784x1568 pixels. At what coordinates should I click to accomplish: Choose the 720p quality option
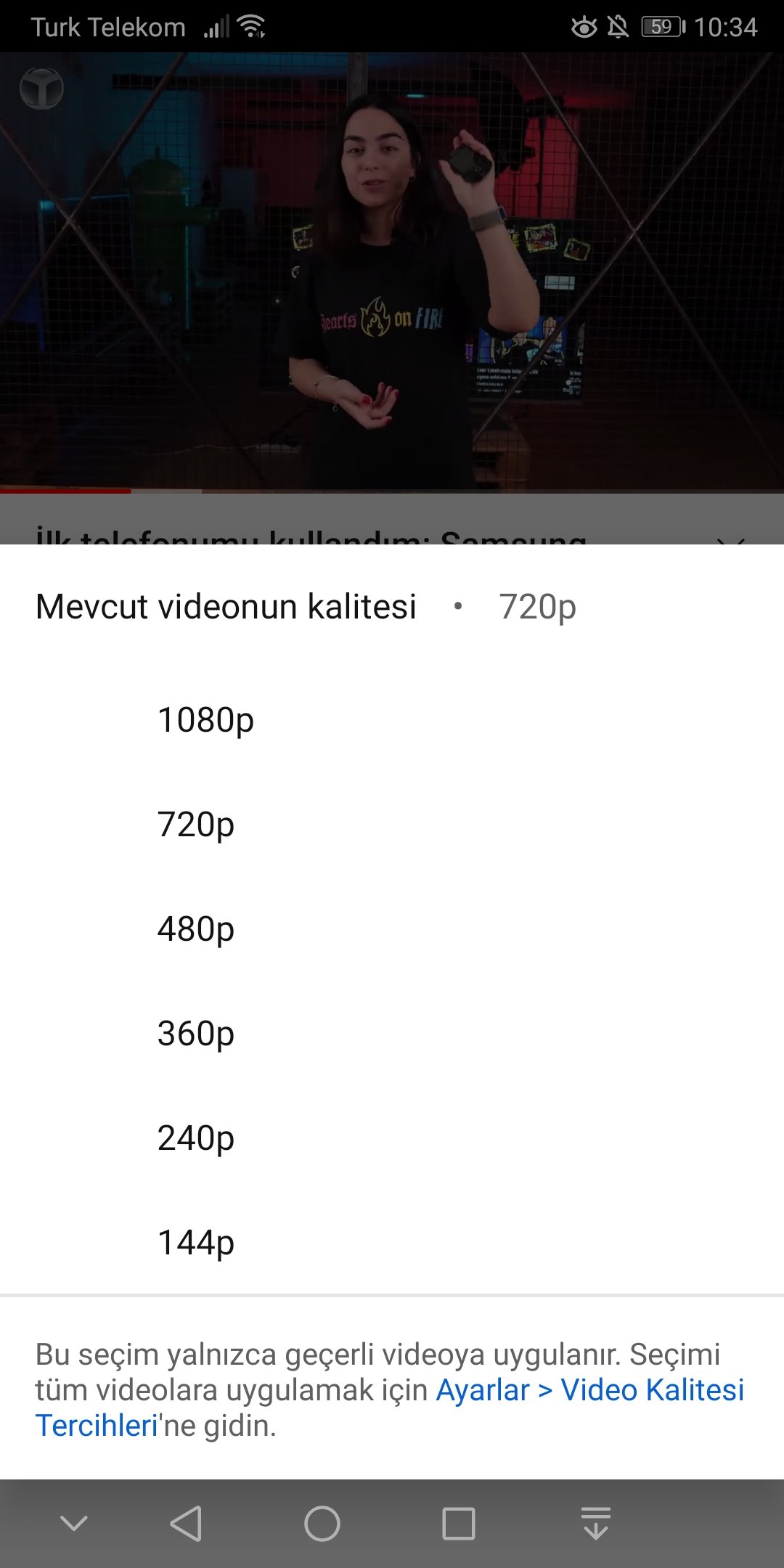click(x=392, y=825)
